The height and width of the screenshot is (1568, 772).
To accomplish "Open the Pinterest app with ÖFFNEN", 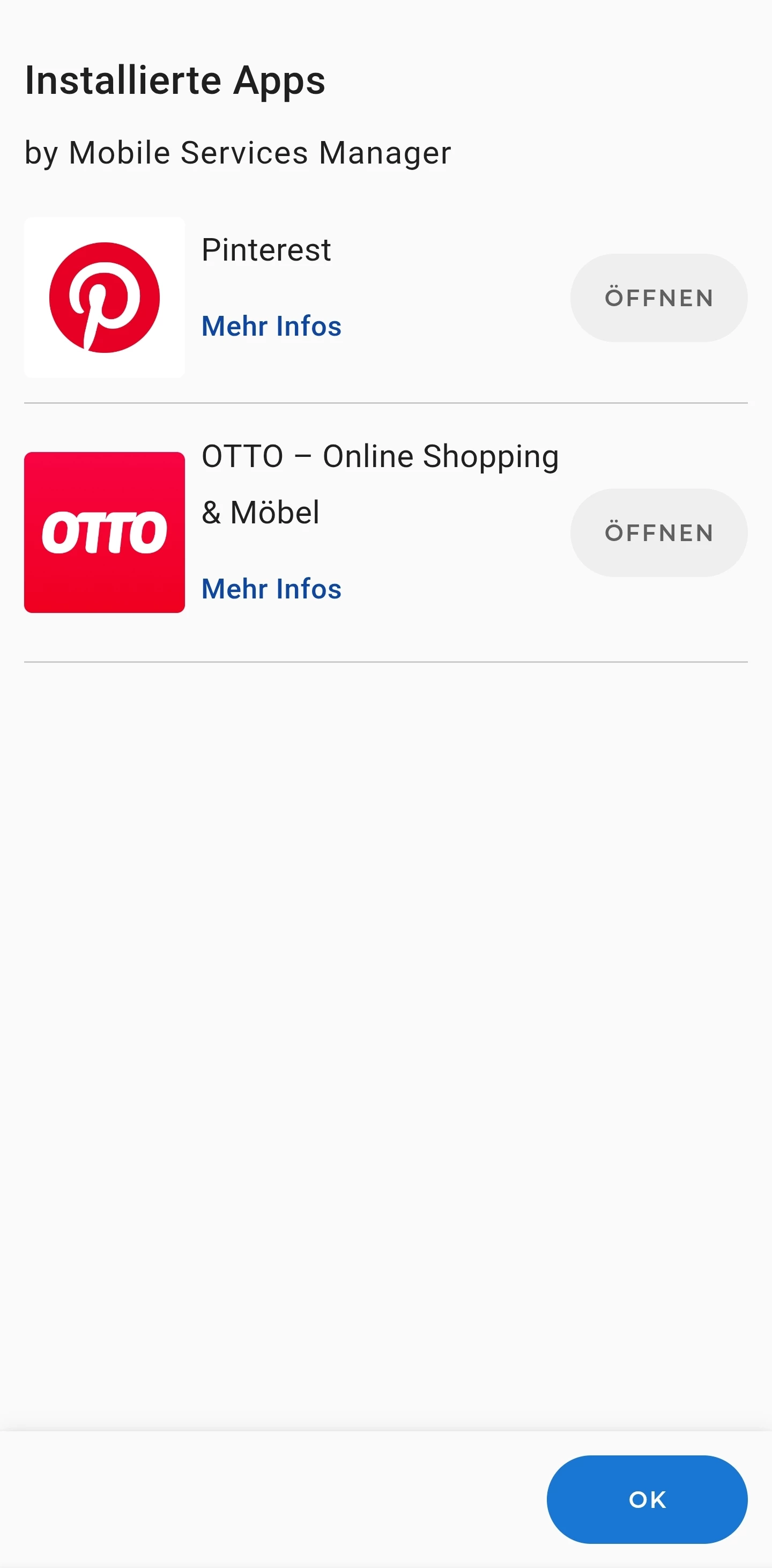I will click(x=658, y=298).
